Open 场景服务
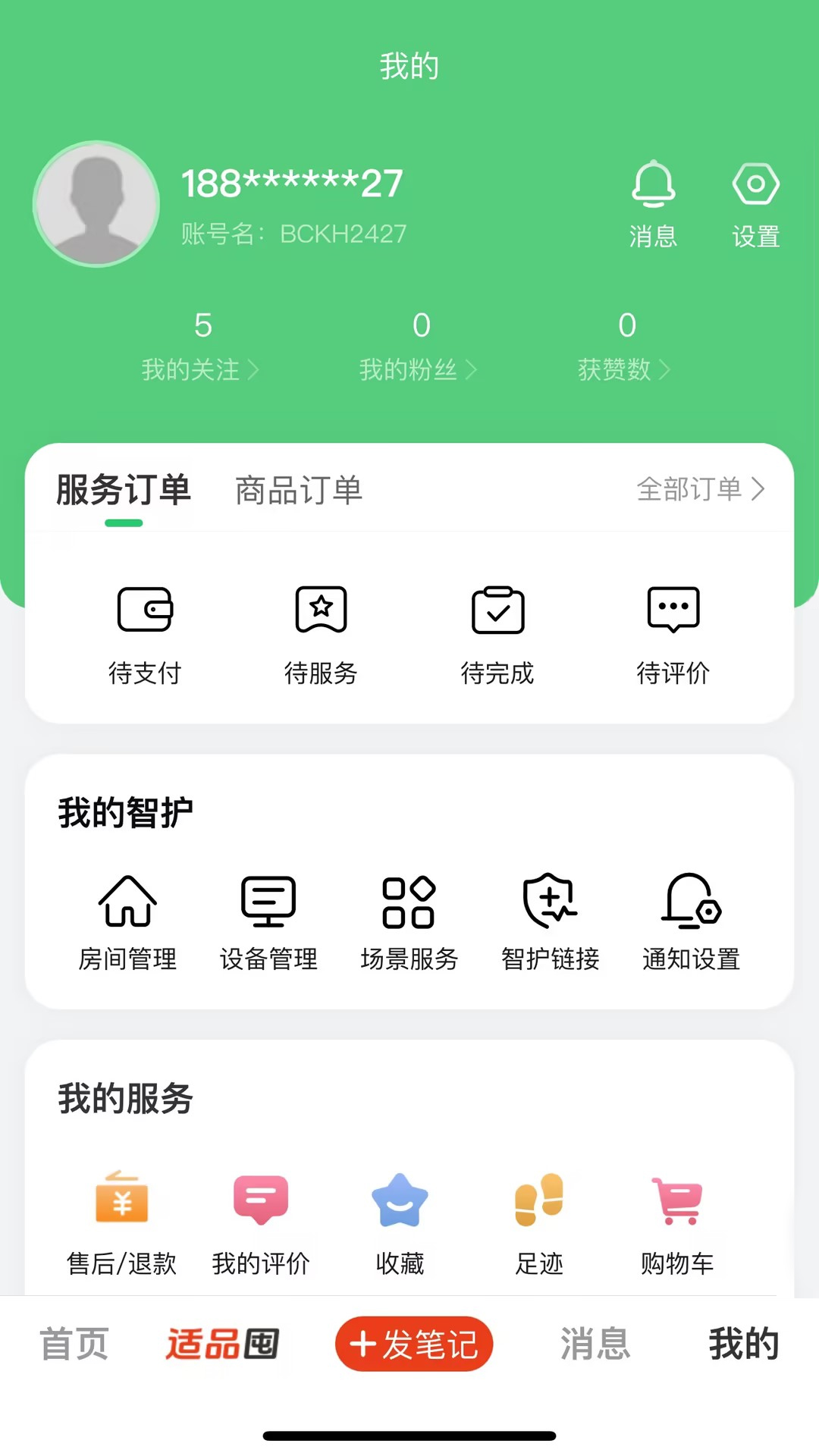 [x=409, y=921]
